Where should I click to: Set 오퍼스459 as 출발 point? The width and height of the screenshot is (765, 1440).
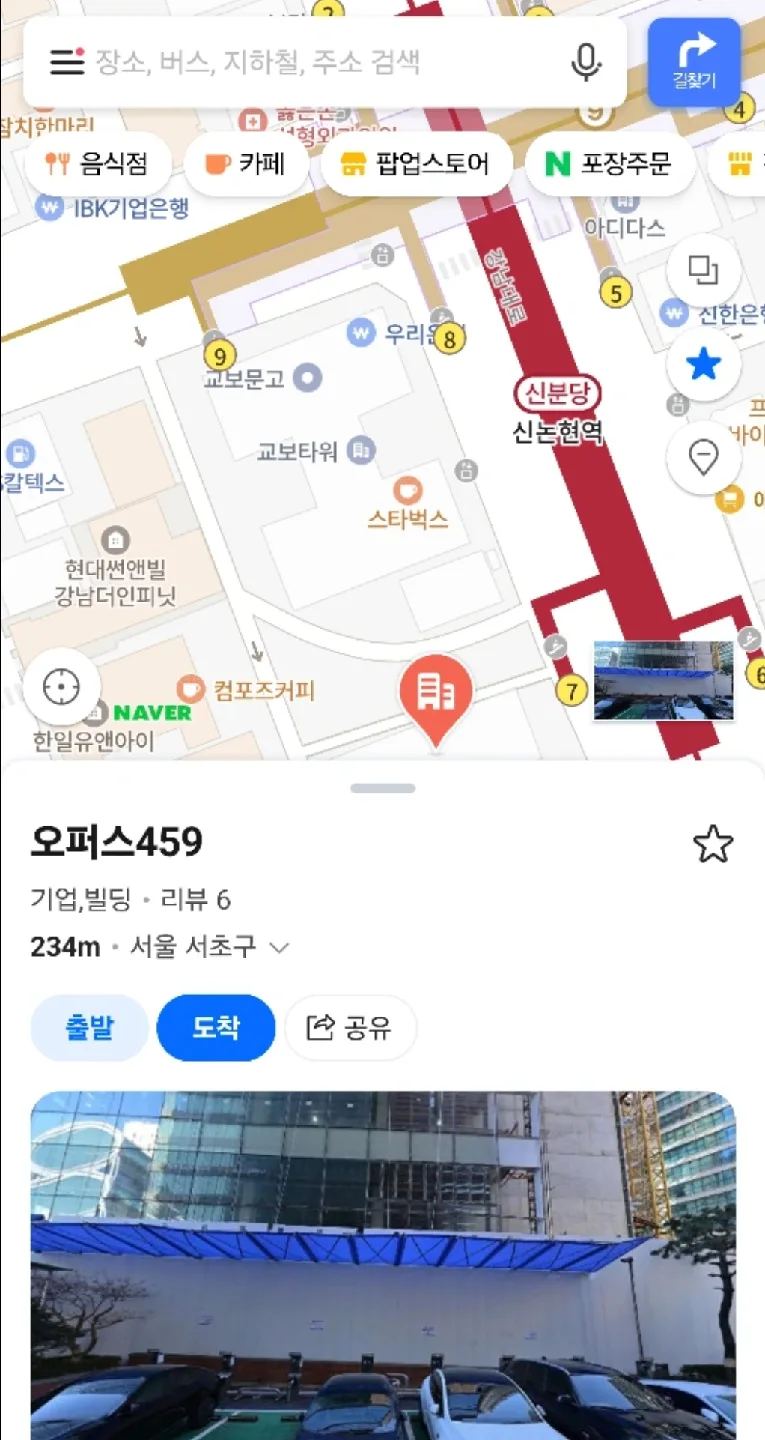coord(90,1027)
